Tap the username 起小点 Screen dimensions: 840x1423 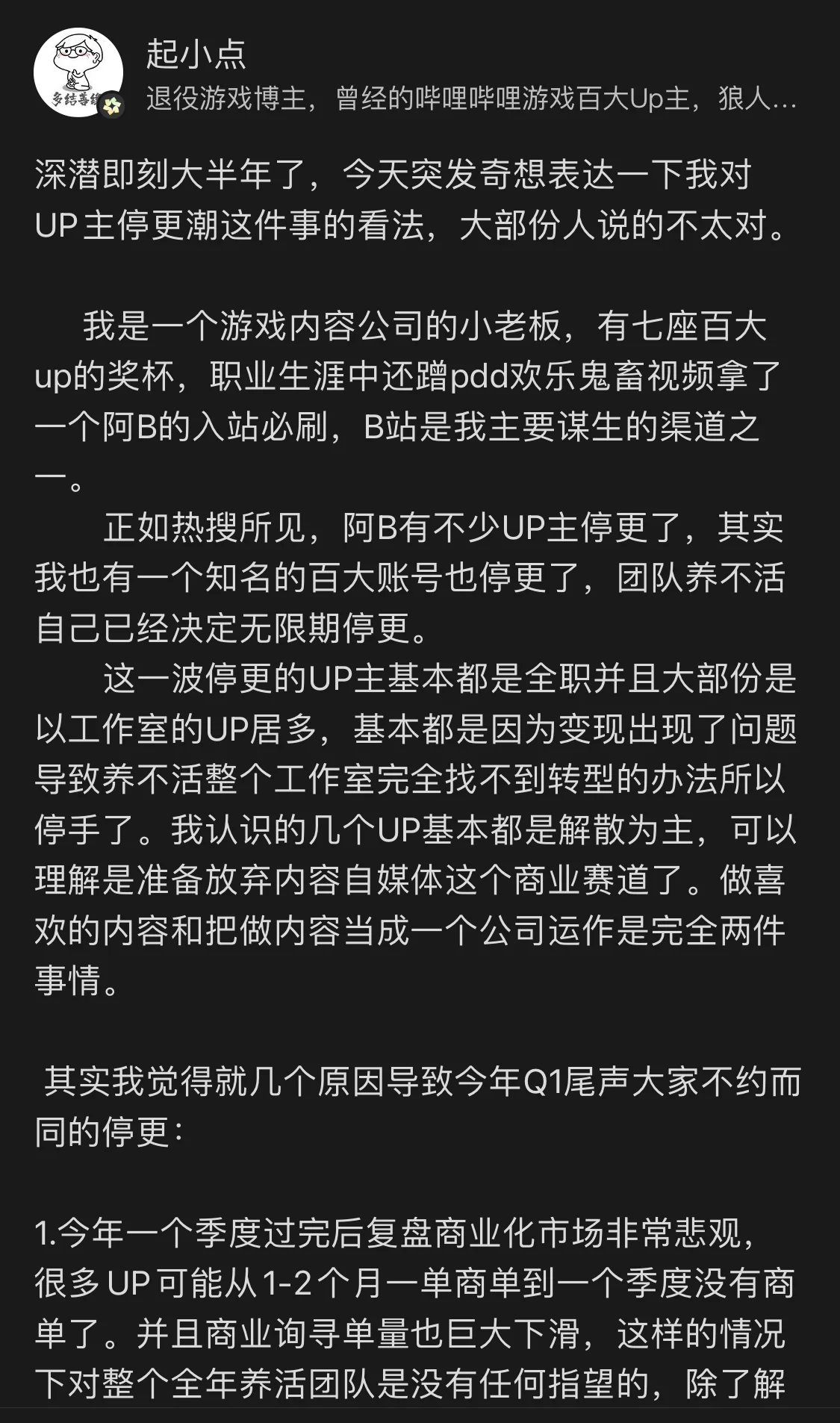[196, 54]
